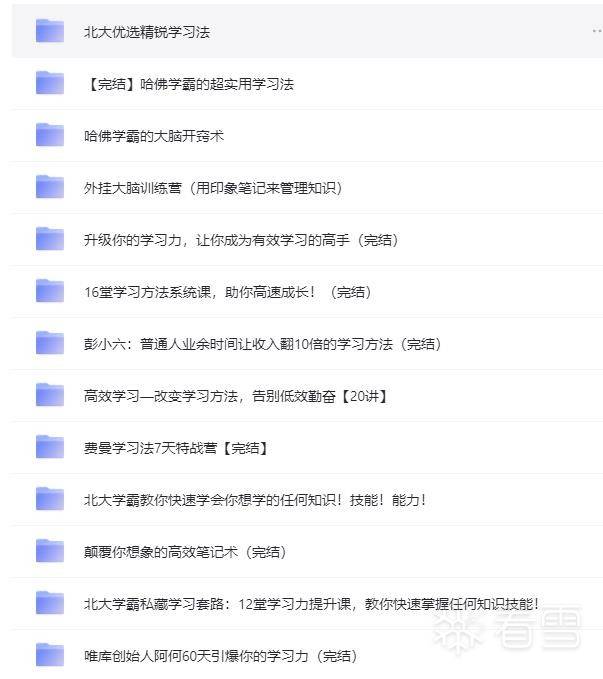
Task: Open more options for 北大优选精锐学习法
Action: tap(596, 32)
